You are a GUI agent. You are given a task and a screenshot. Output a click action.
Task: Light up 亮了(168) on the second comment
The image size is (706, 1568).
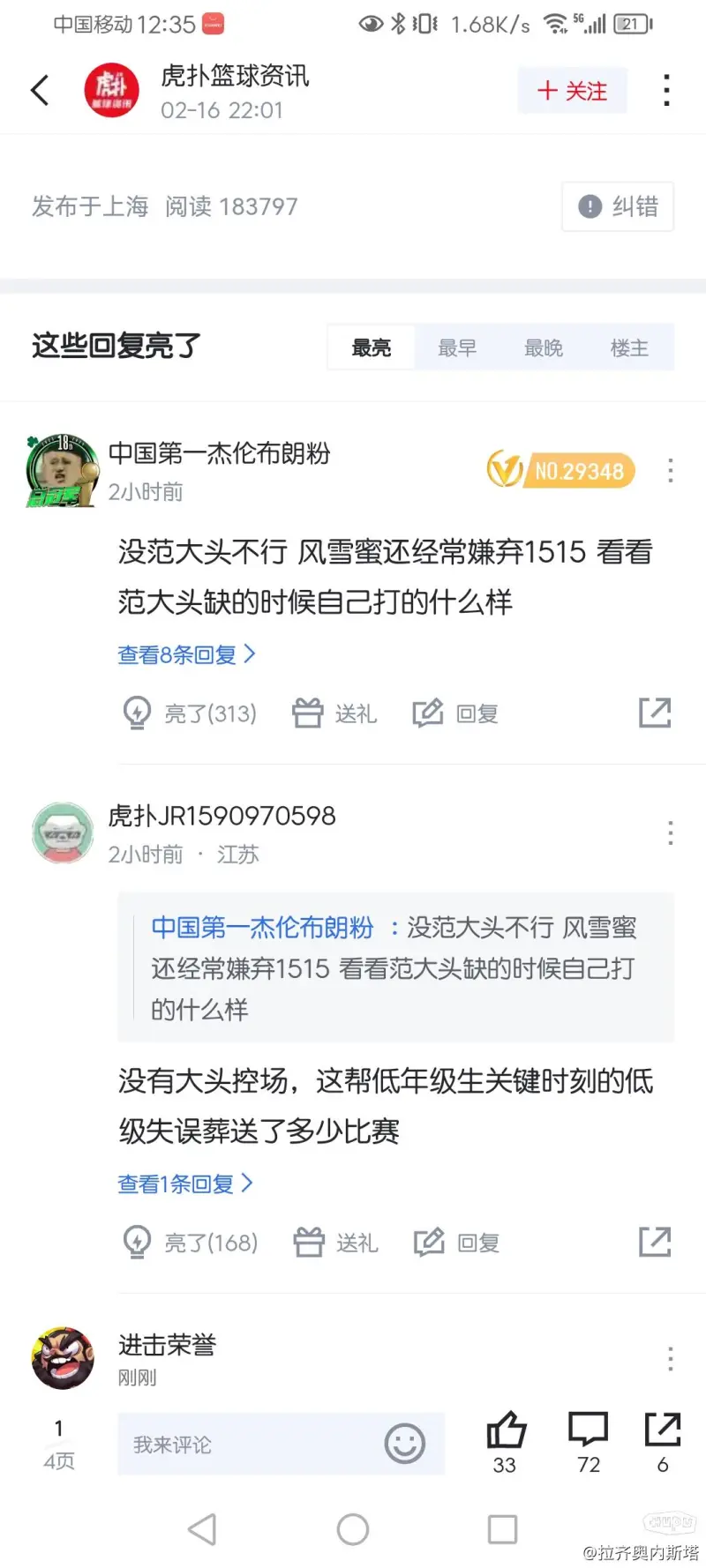pos(190,1243)
